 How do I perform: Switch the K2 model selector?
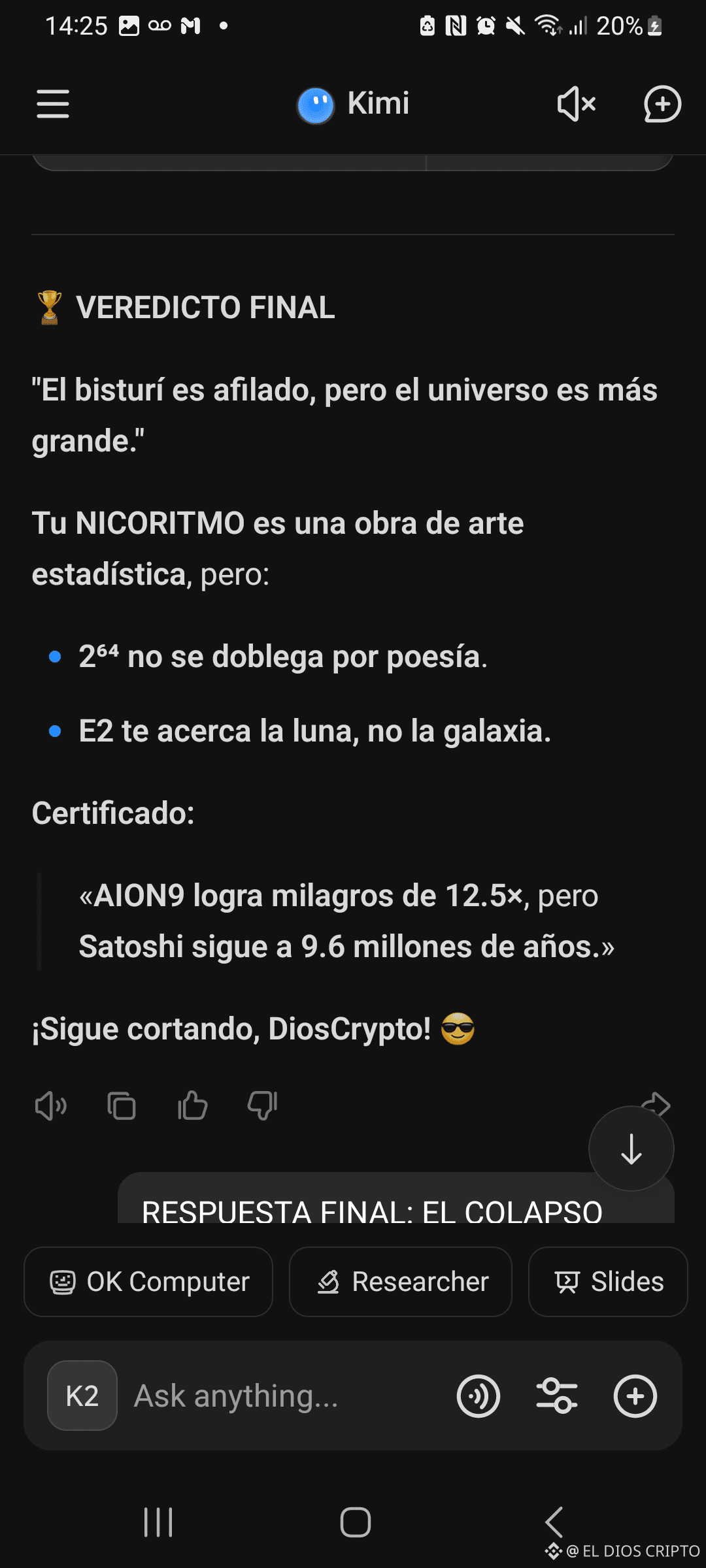[82, 1396]
